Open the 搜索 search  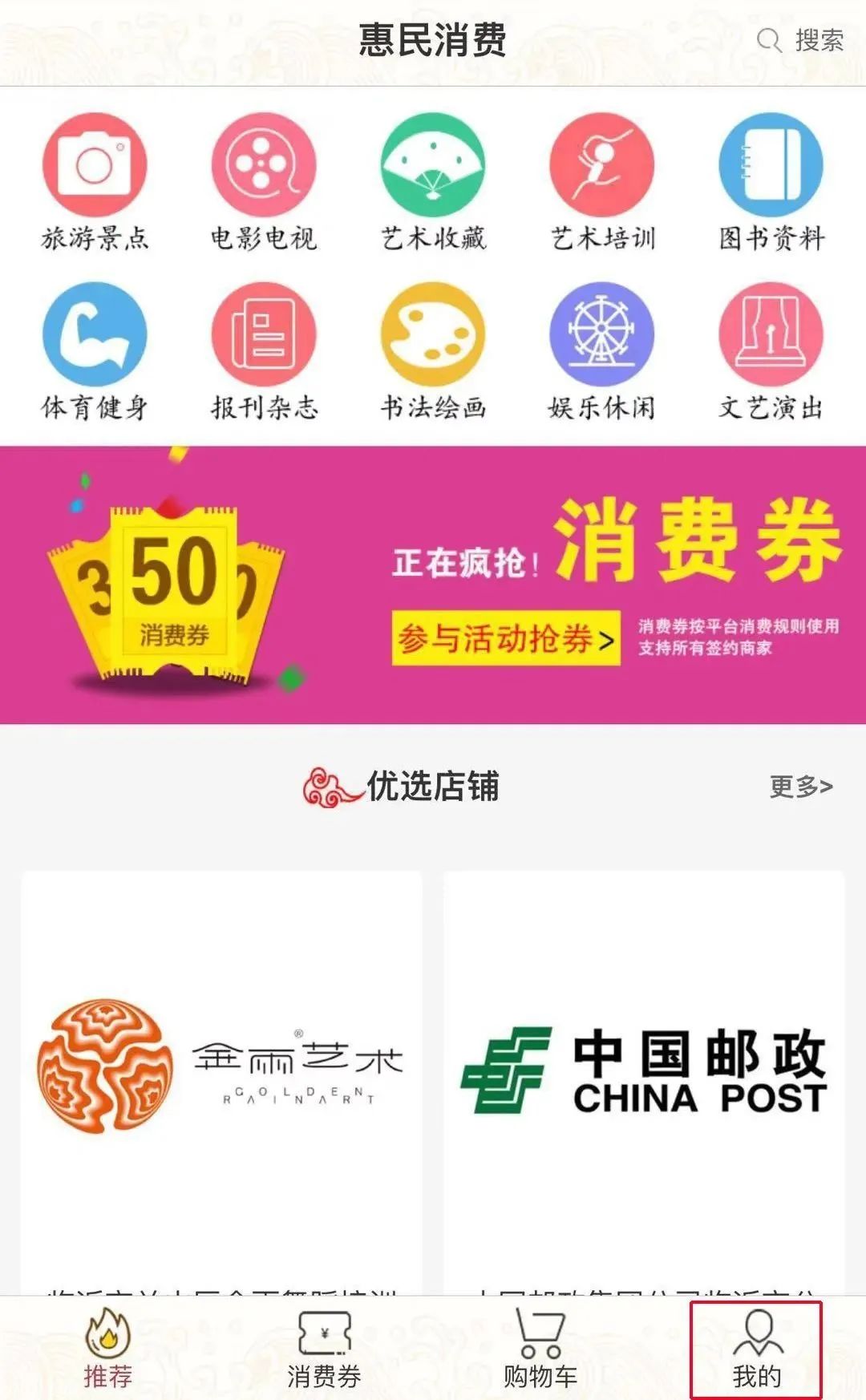click(x=801, y=40)
